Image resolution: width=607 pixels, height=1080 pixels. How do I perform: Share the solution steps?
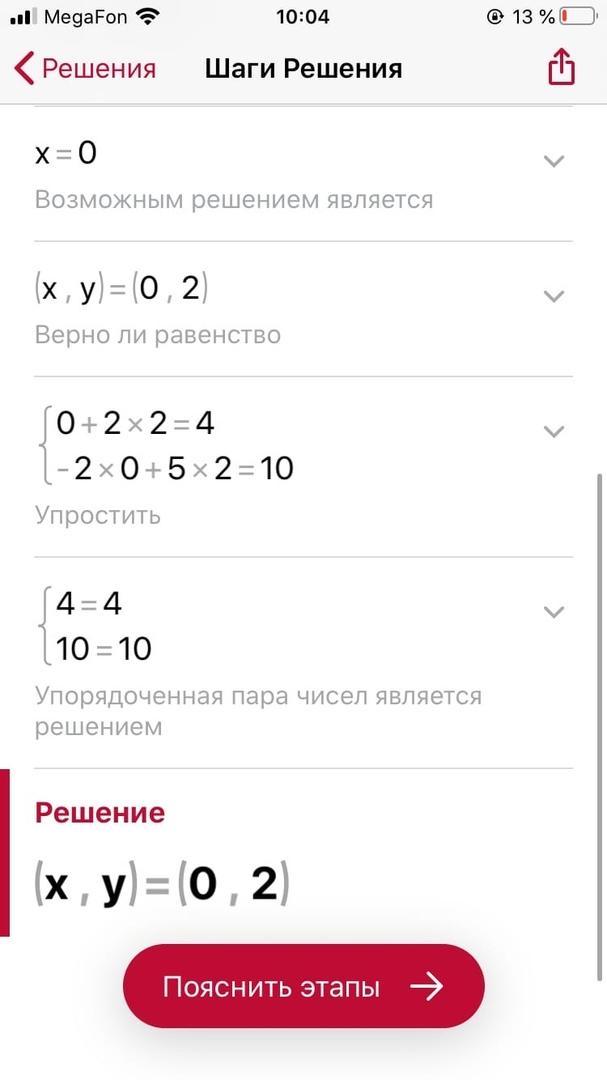pos(562,67)
